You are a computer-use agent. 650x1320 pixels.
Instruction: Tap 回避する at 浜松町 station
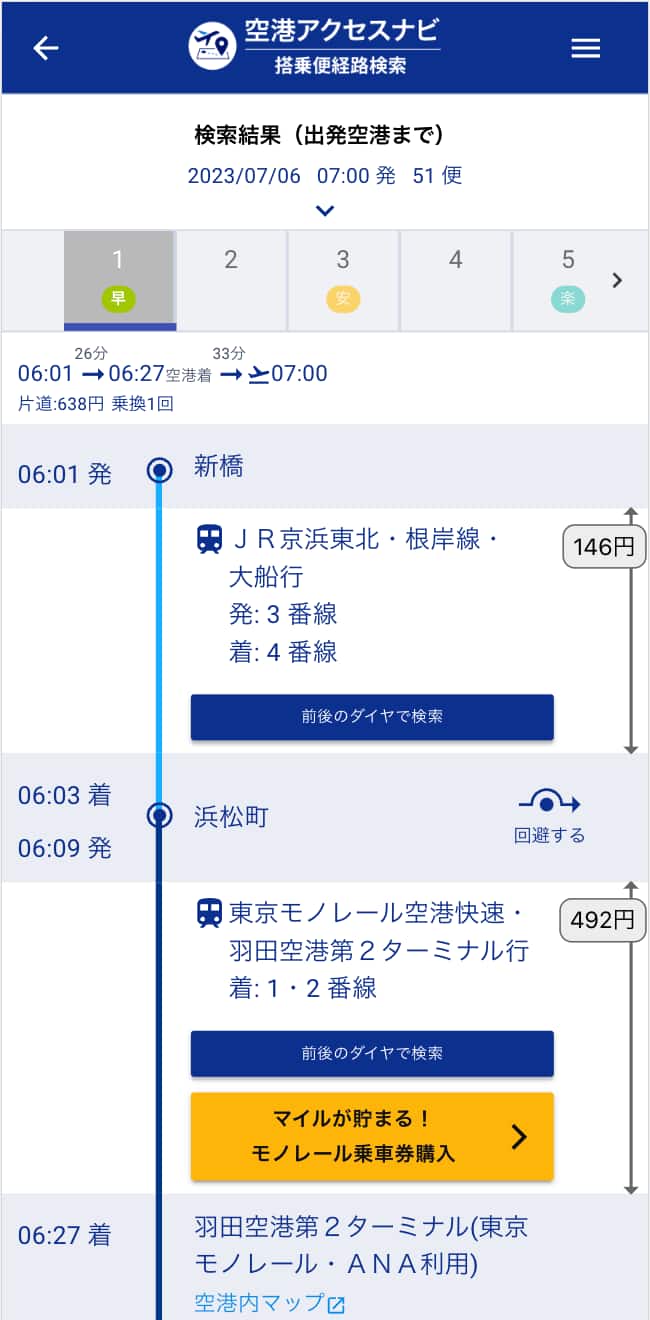(x=549, y=816)
